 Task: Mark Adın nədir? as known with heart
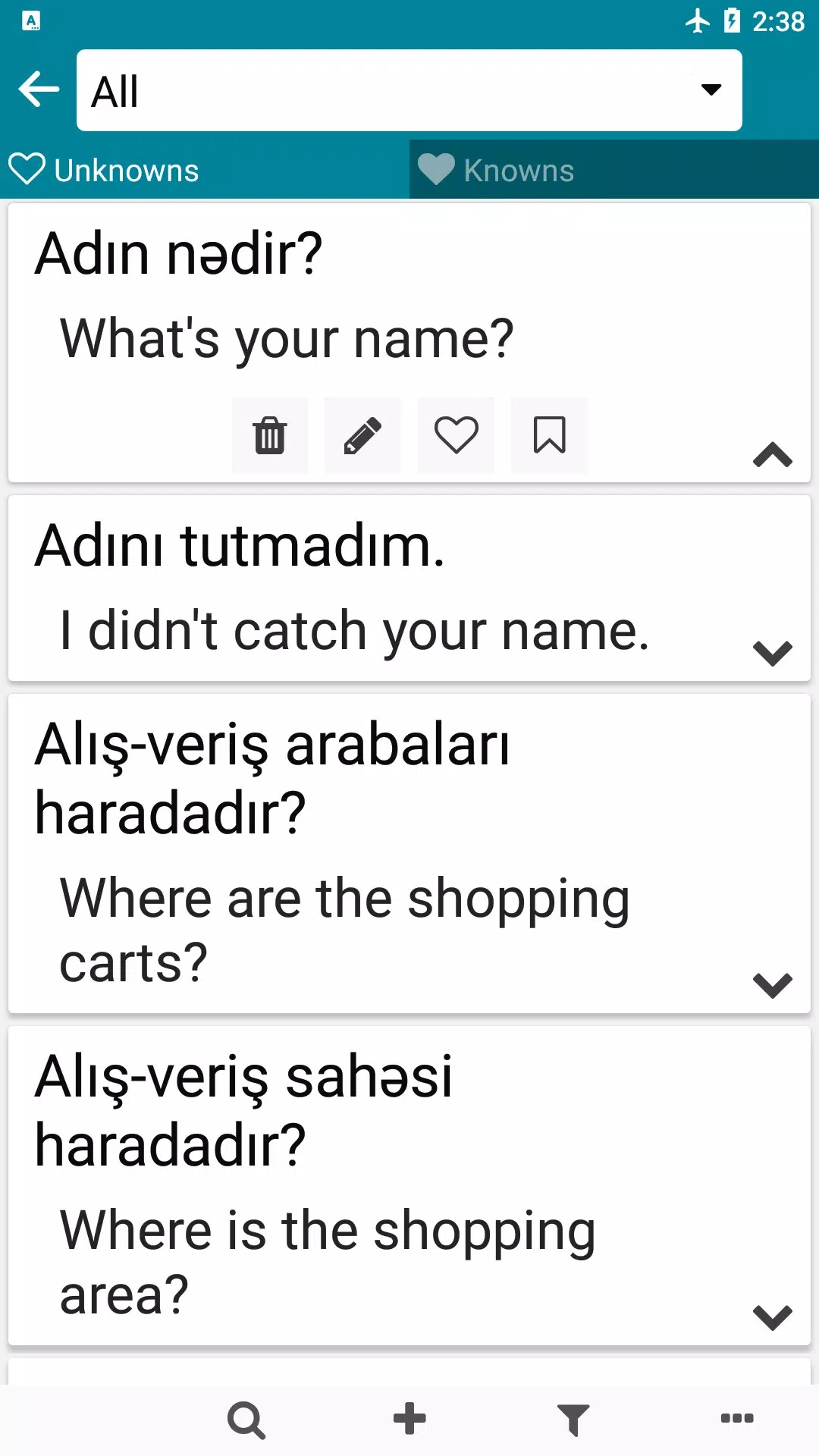click(456, 435)
